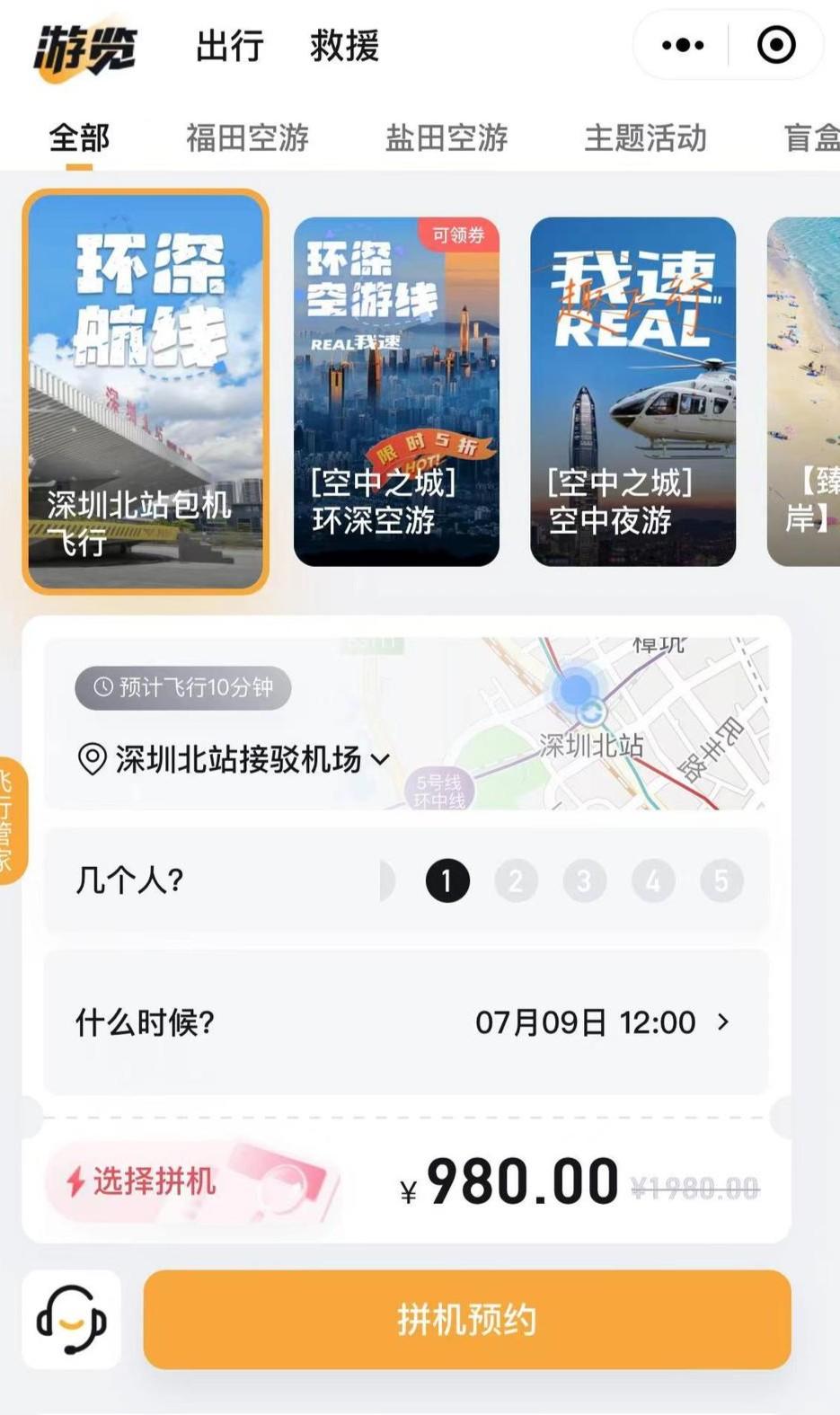
Task: Open customer service headset icon
Action: click(x=72, y=1320)
